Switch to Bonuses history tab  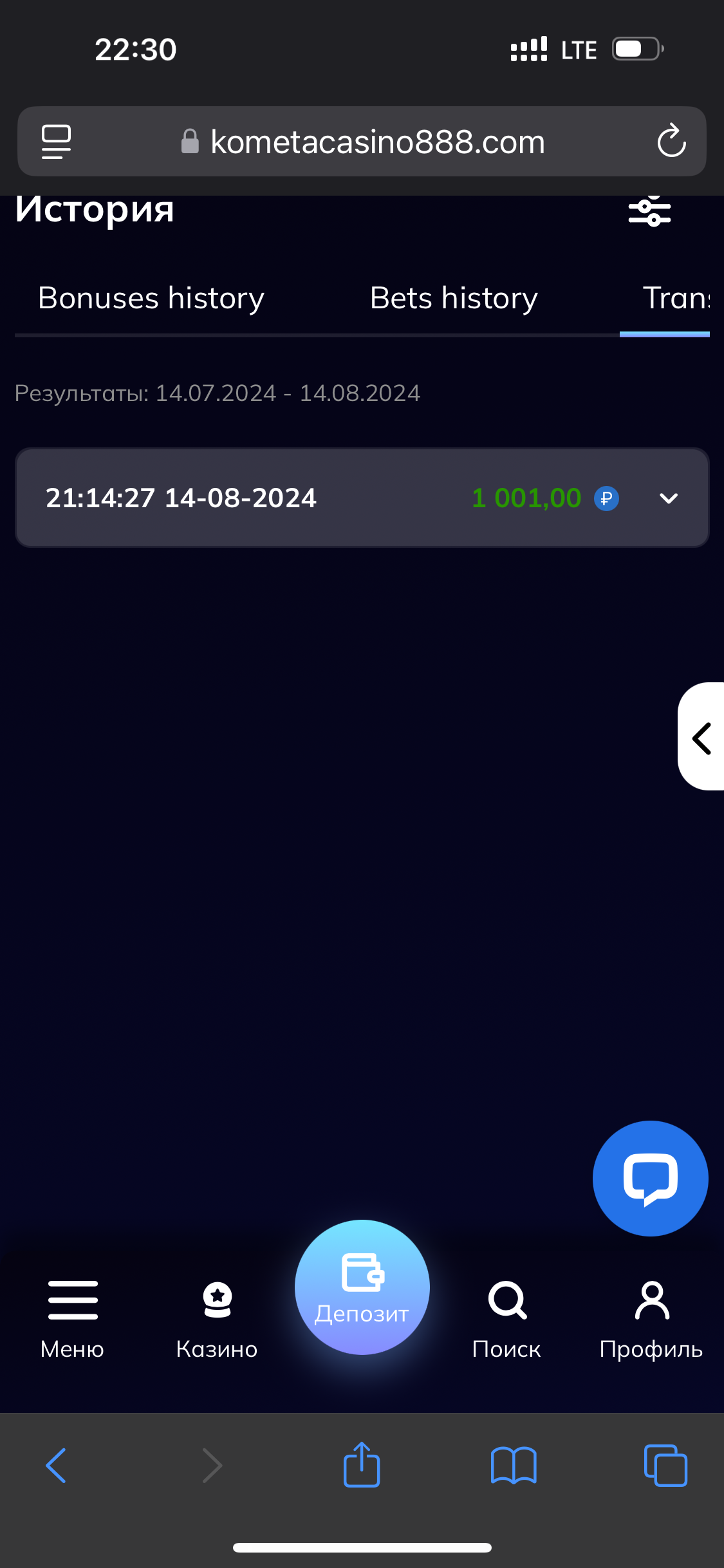(x=151, y=298)
